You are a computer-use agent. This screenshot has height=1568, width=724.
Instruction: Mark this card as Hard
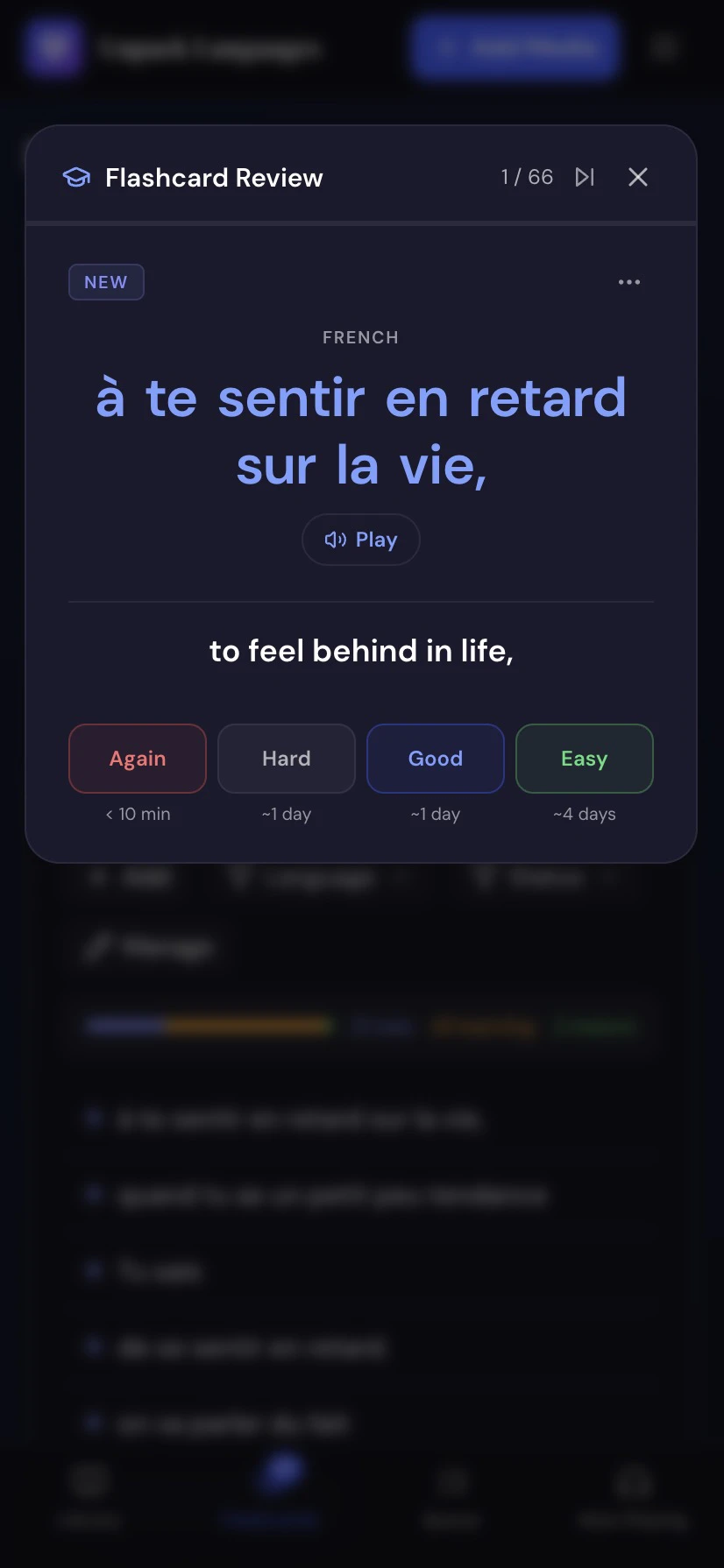[x=287, y=759]
